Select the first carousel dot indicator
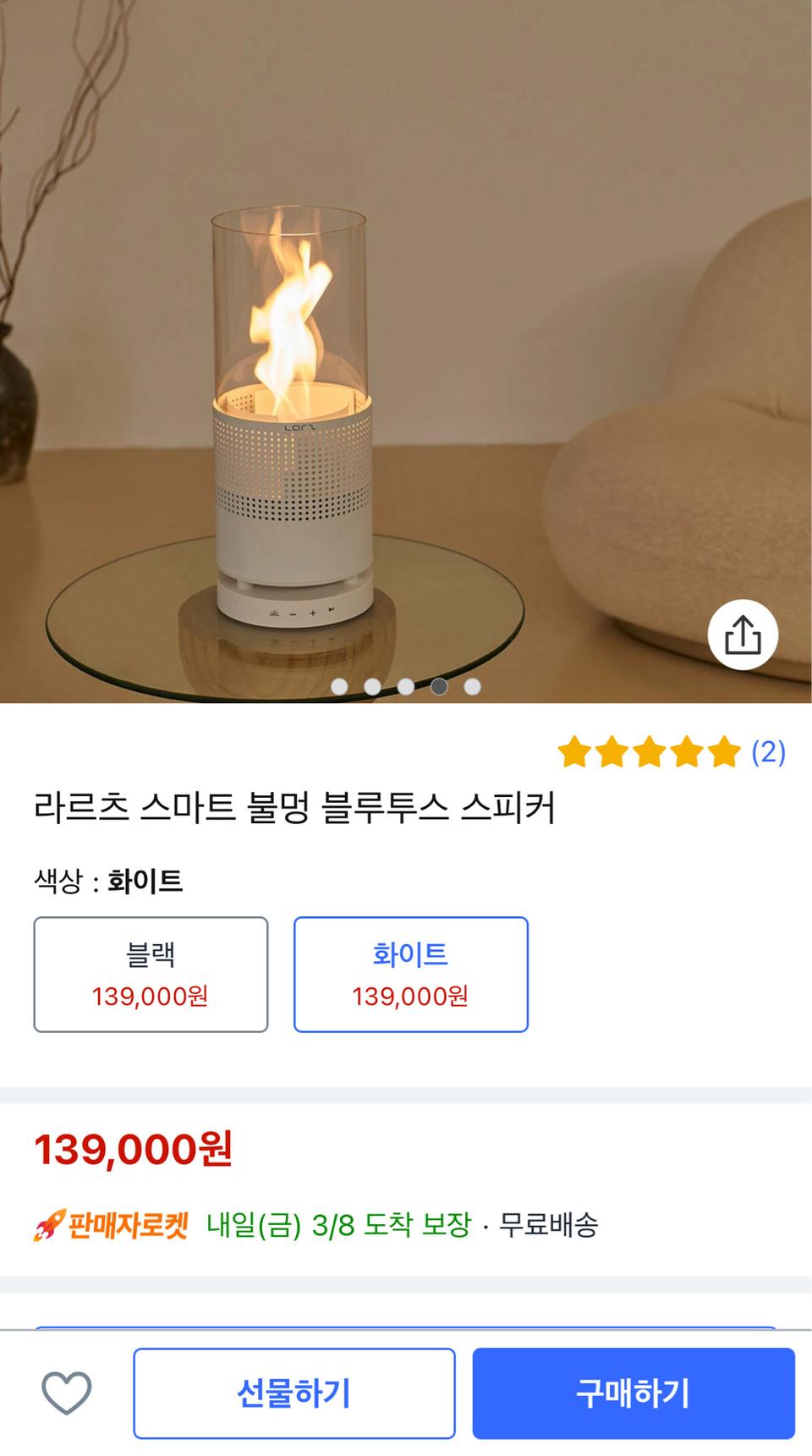Image resolution: width=812 pixels, height=1456 pixels. tap(339, 688)
